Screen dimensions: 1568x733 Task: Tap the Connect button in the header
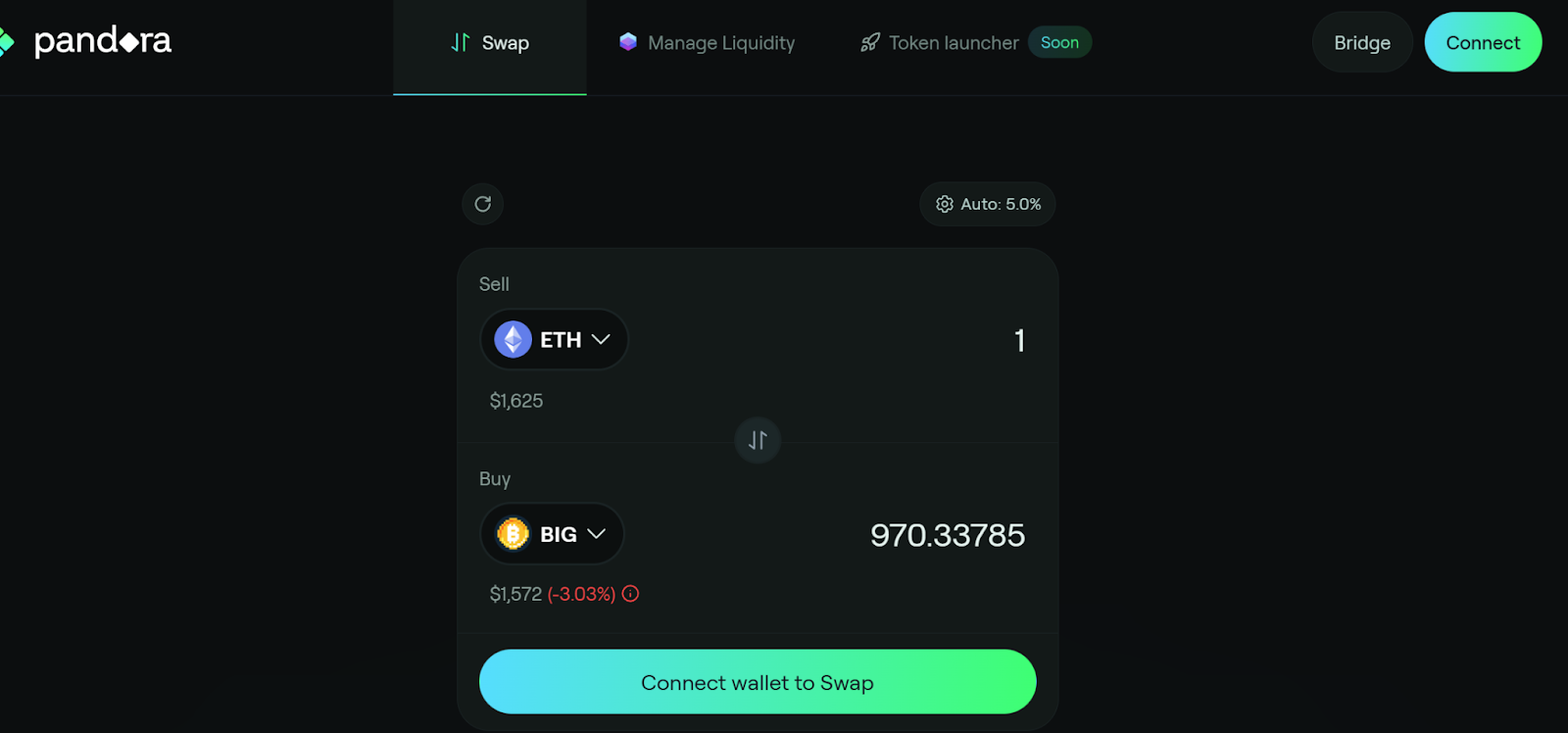tap(1482, 43)
